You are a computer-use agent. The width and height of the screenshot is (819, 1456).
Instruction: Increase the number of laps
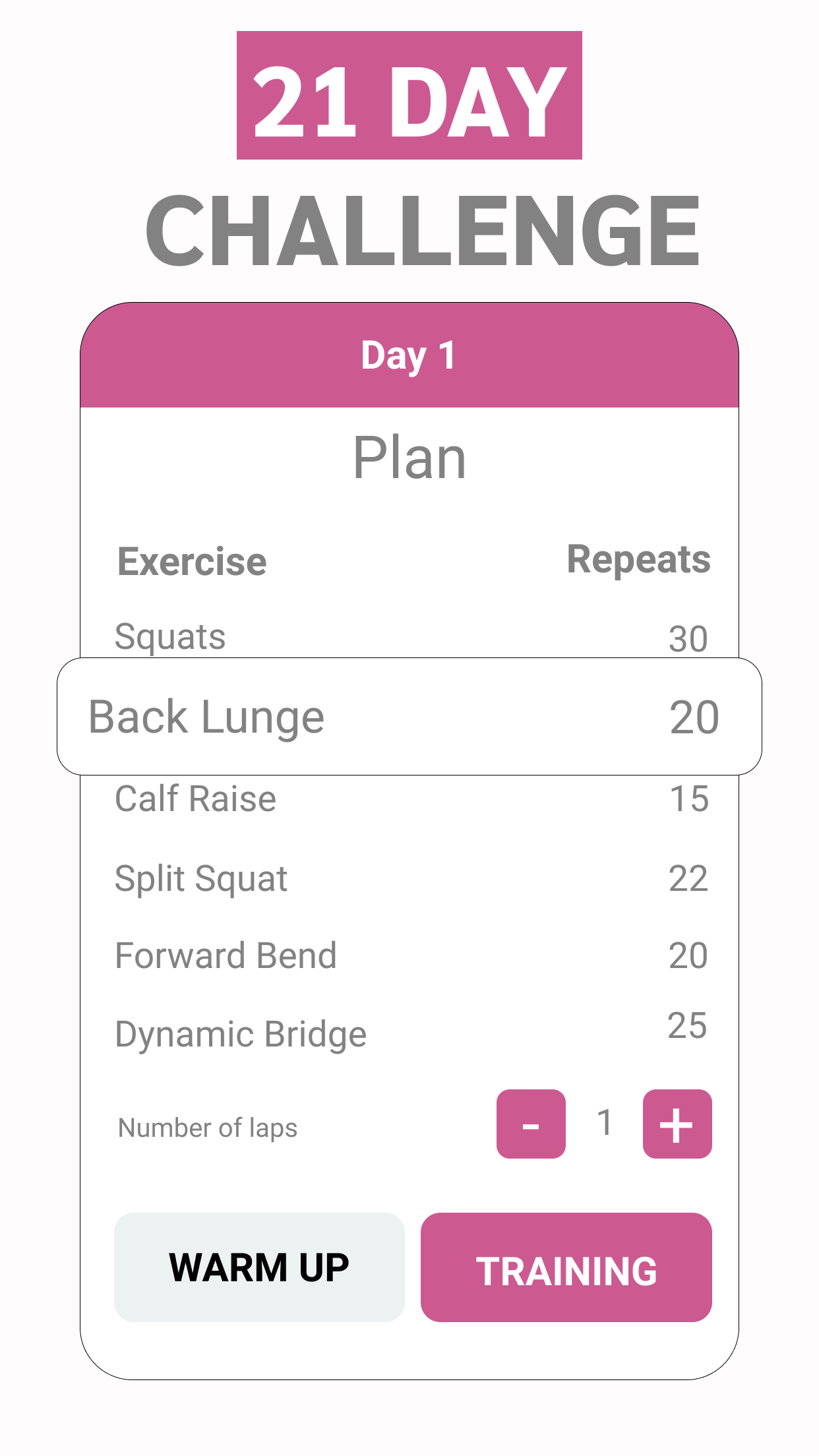click(x=677, y=1125)
